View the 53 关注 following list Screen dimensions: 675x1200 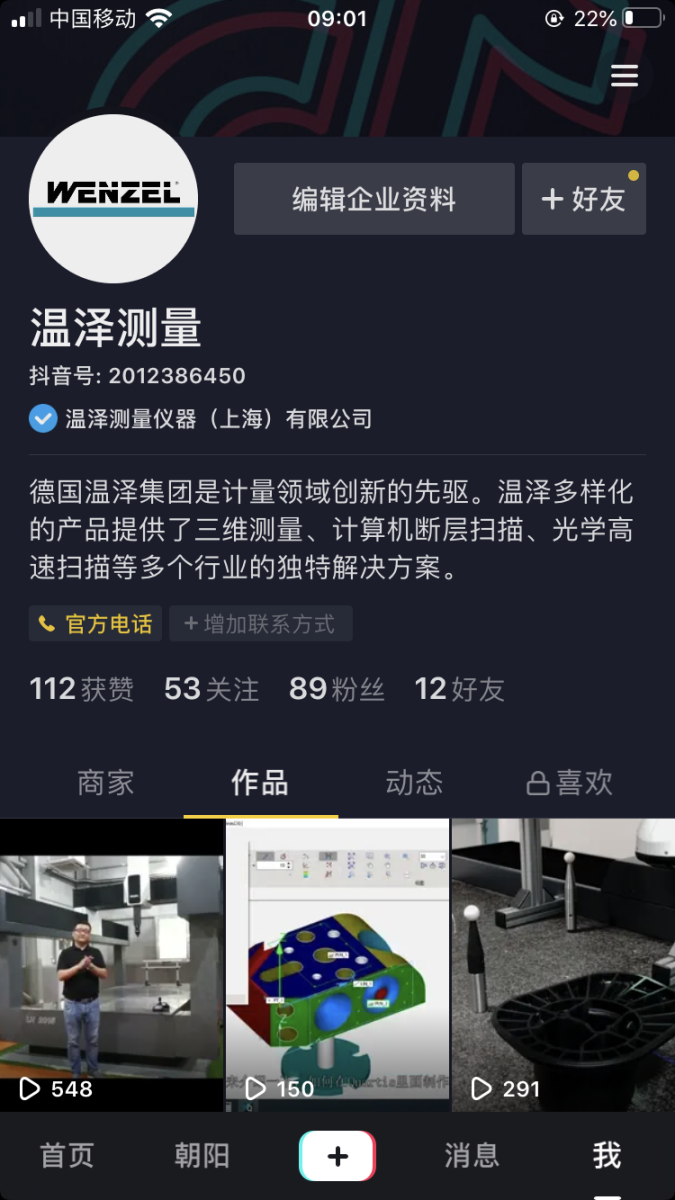point(211,689)
